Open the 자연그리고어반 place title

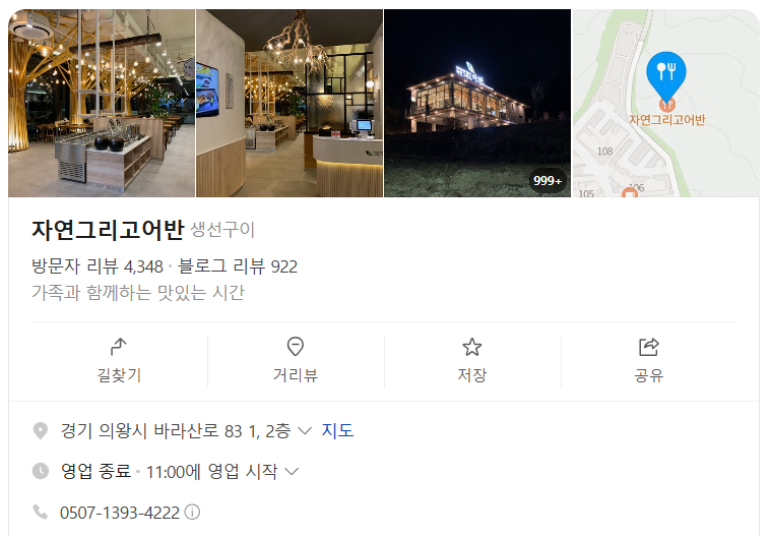click(108, 230)
